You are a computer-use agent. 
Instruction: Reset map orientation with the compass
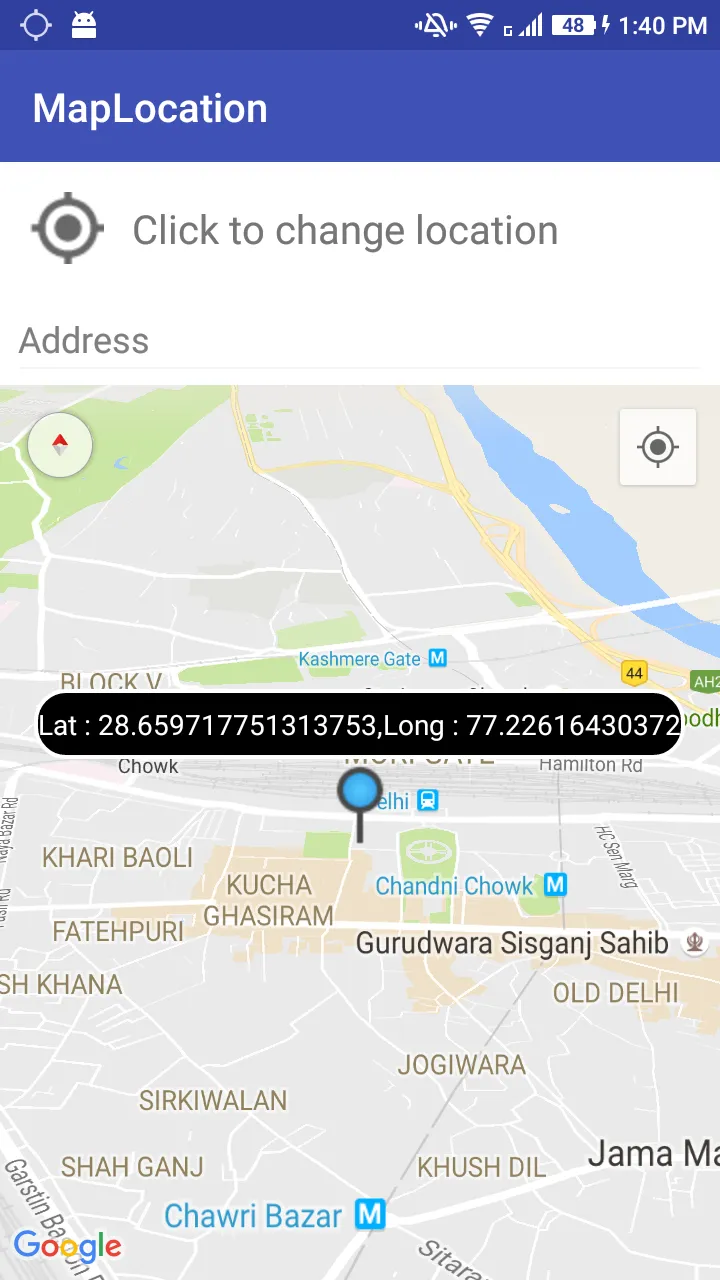[60, 445]
